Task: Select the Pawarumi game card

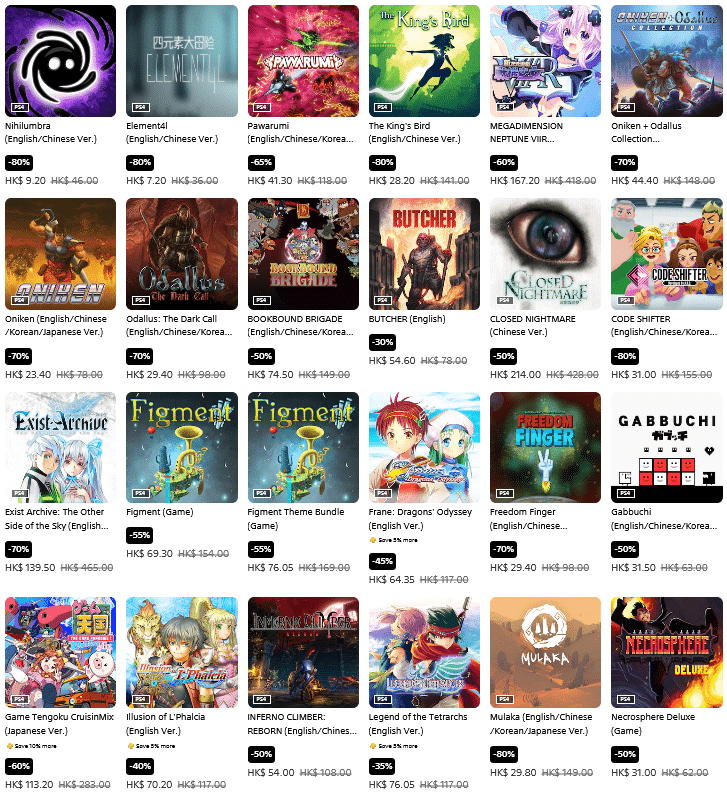Action: point(303,61)
